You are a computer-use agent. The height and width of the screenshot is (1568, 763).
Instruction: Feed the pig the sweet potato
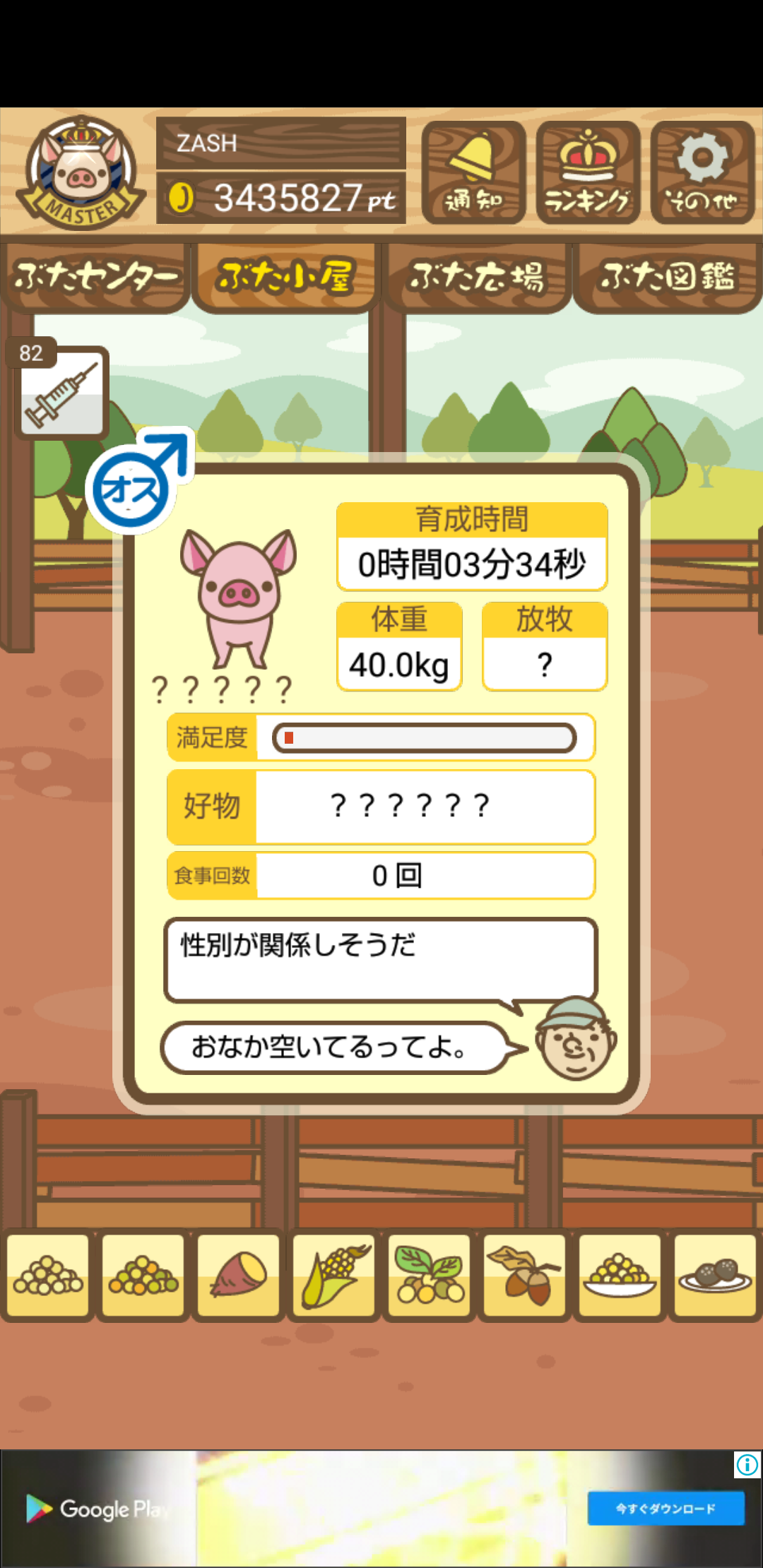coord(239,1276)
